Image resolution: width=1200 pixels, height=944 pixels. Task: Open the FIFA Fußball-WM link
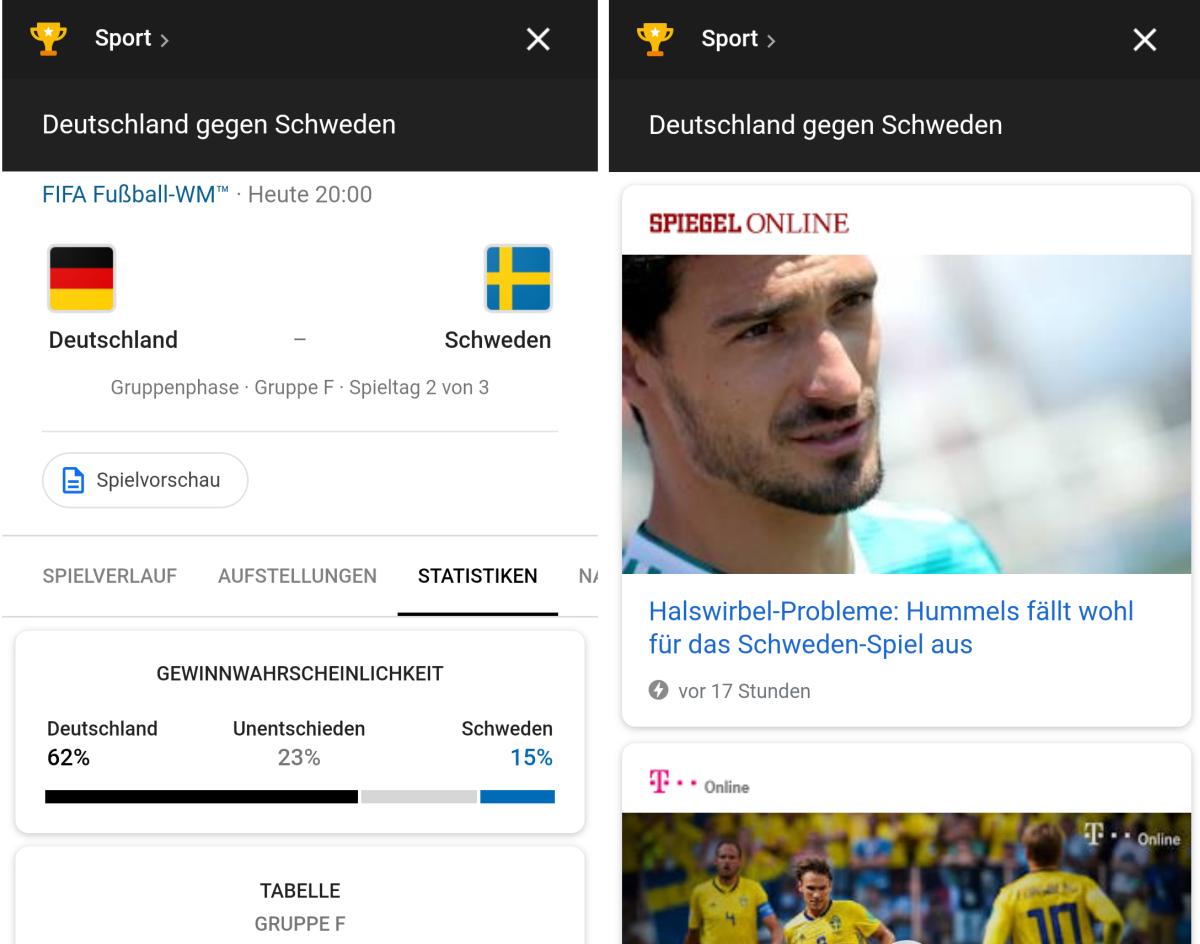click(135, 194)
